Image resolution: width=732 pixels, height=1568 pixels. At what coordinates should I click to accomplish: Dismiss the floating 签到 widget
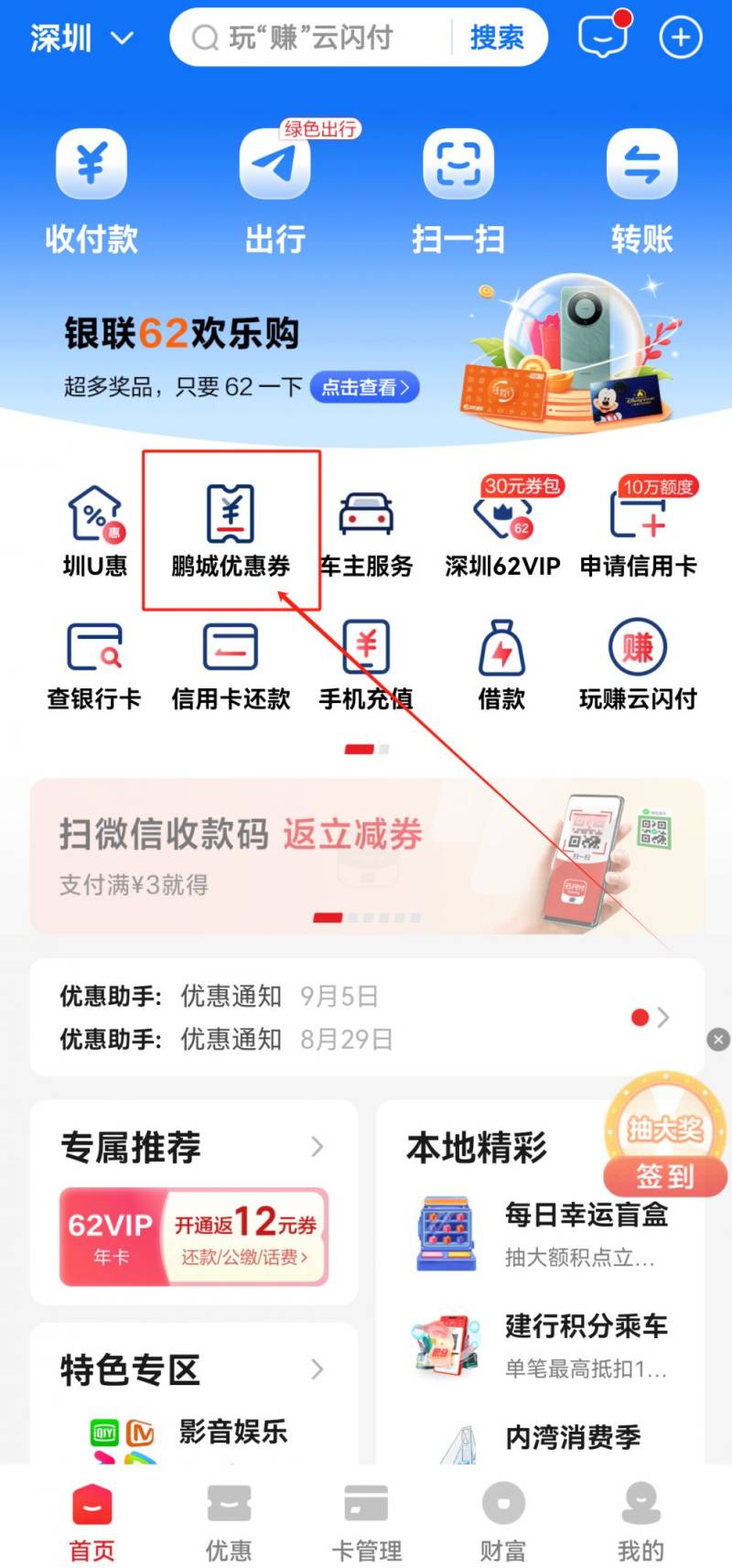pos(718,1039)
